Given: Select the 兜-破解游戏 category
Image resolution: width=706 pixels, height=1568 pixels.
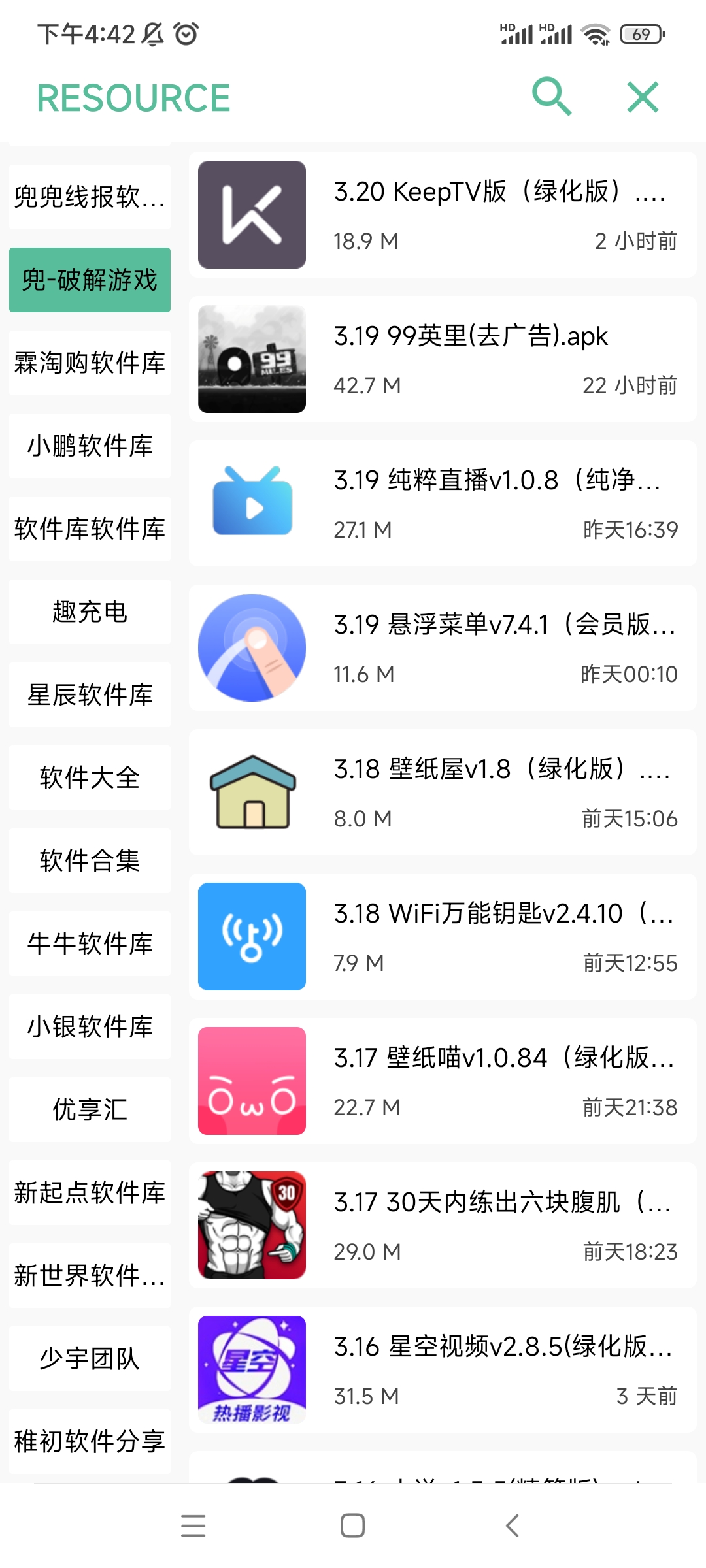Looking at the screenshot, I should pyautogui.click(x=89, y=279).
